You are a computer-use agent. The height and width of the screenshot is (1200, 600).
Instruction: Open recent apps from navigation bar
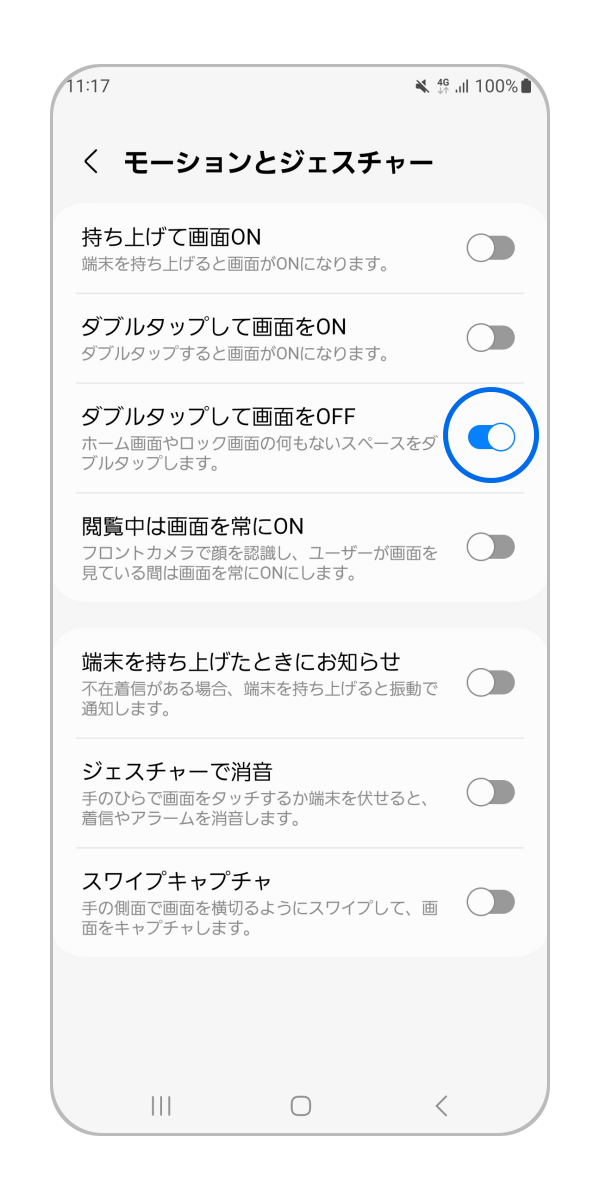pos(161,1105)
